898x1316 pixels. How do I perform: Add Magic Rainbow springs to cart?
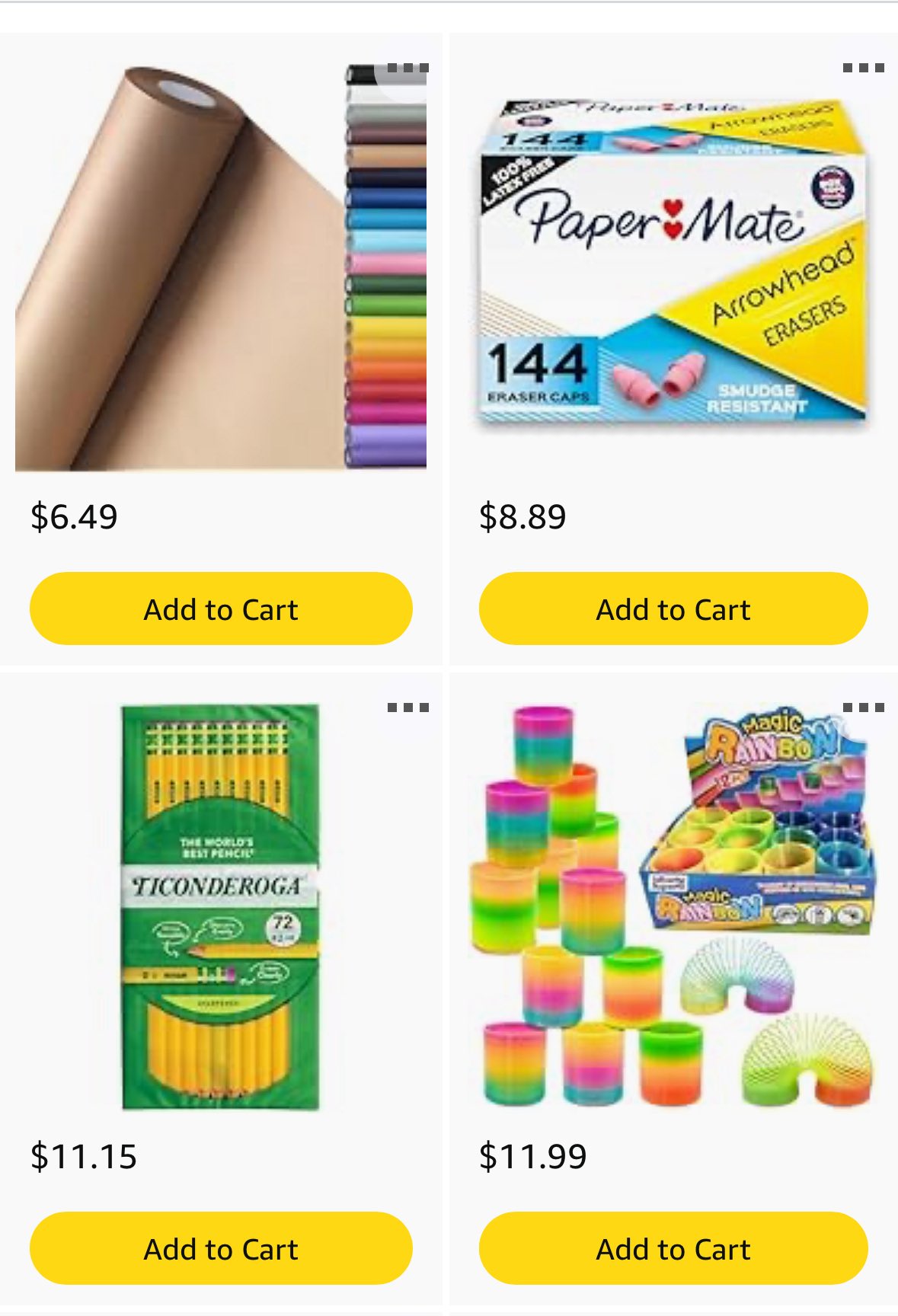coord(673,1248)
